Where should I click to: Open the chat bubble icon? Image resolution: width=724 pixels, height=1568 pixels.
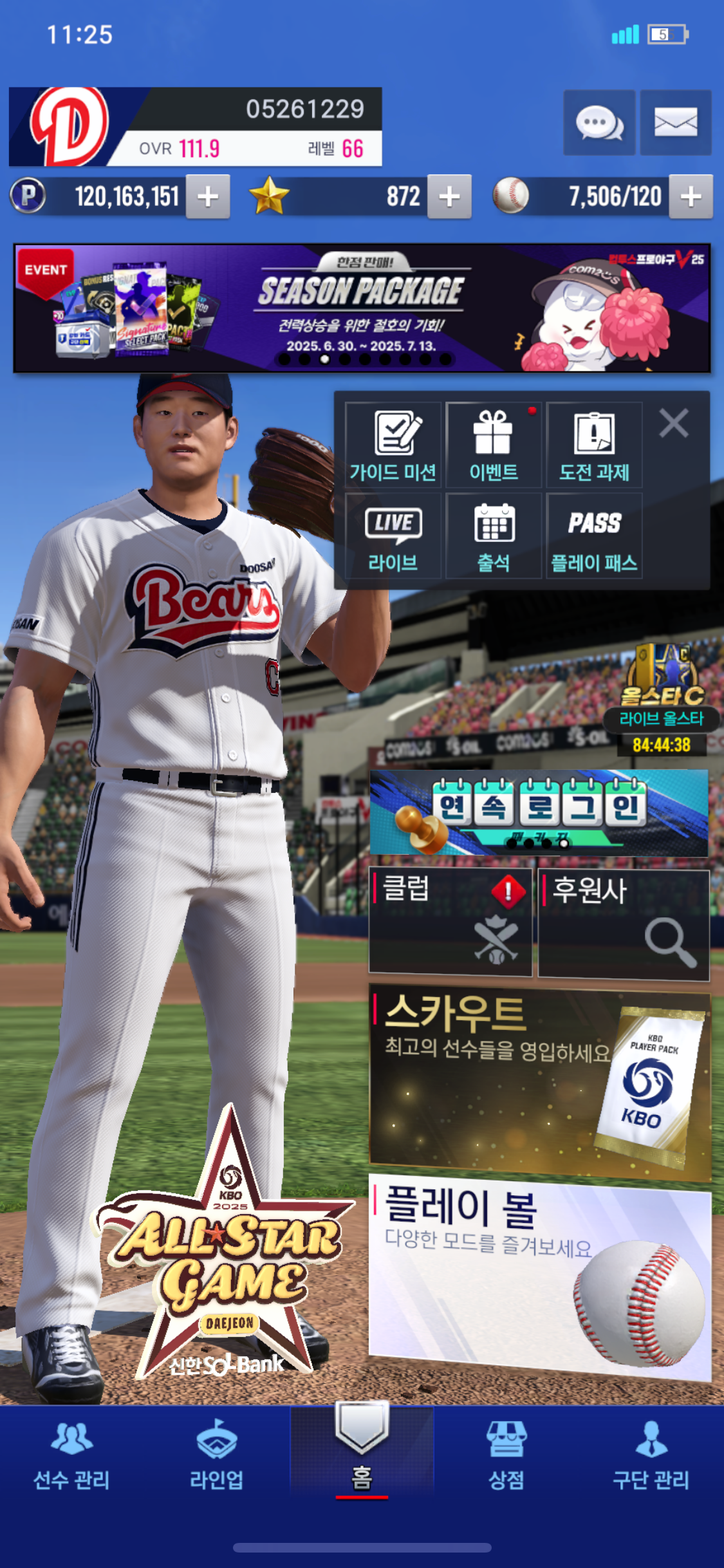coord(599,122)
